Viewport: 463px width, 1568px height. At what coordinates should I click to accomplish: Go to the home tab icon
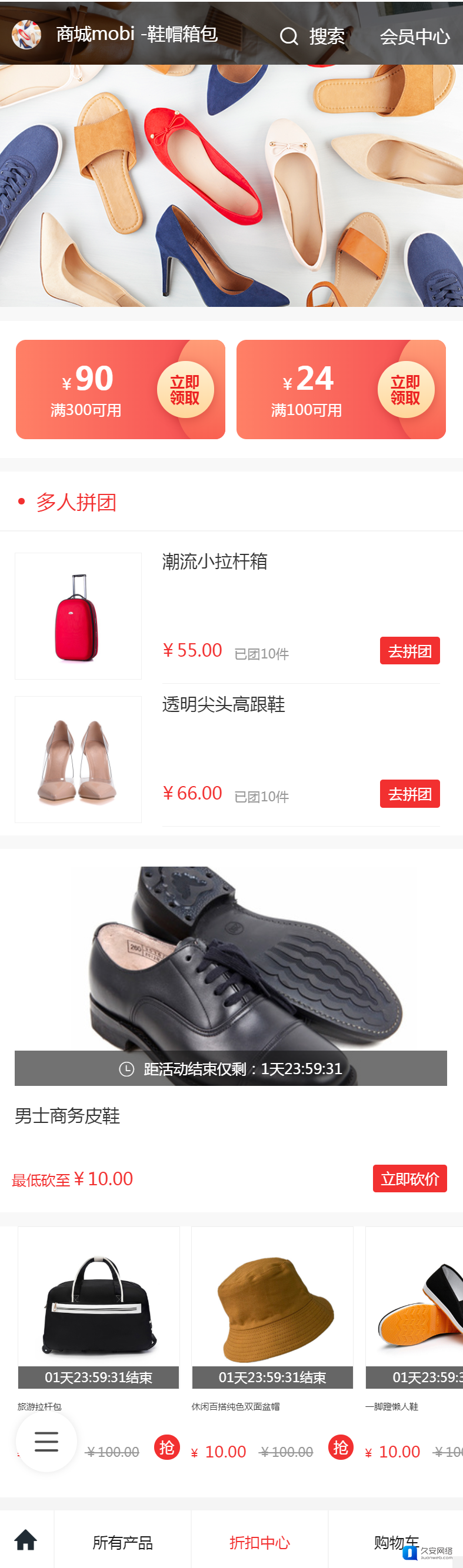click(x=26, y=1540)
